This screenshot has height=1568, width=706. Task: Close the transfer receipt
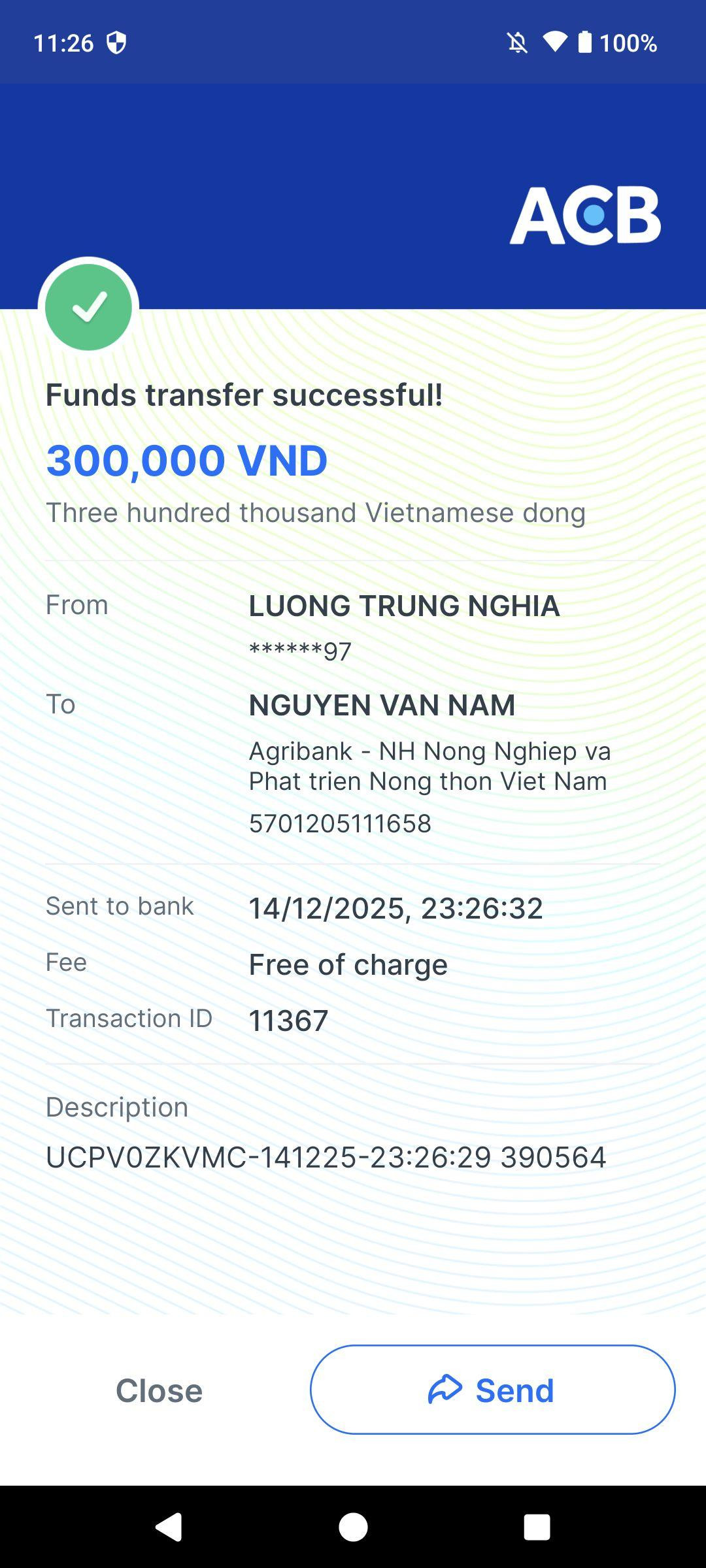coord(159,1390)
